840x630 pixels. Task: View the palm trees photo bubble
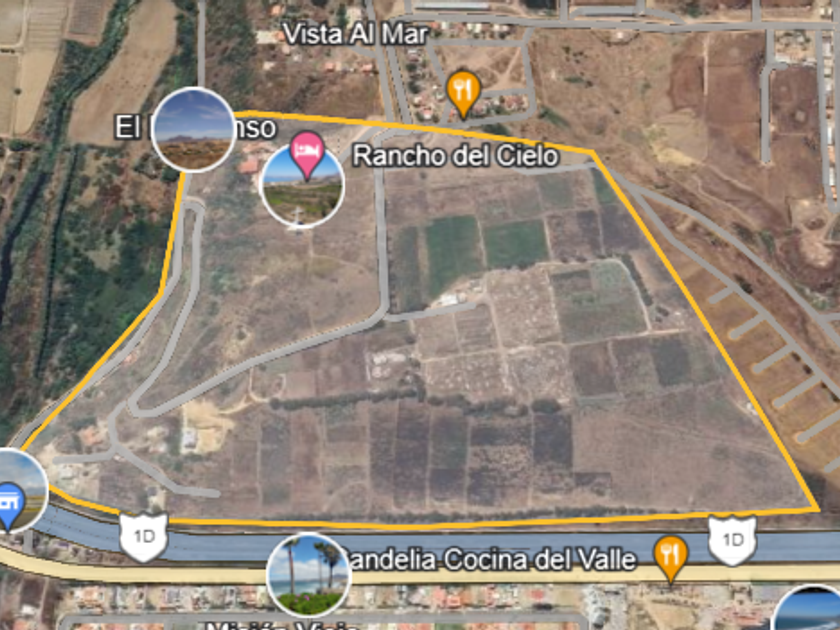pos(309,575)
